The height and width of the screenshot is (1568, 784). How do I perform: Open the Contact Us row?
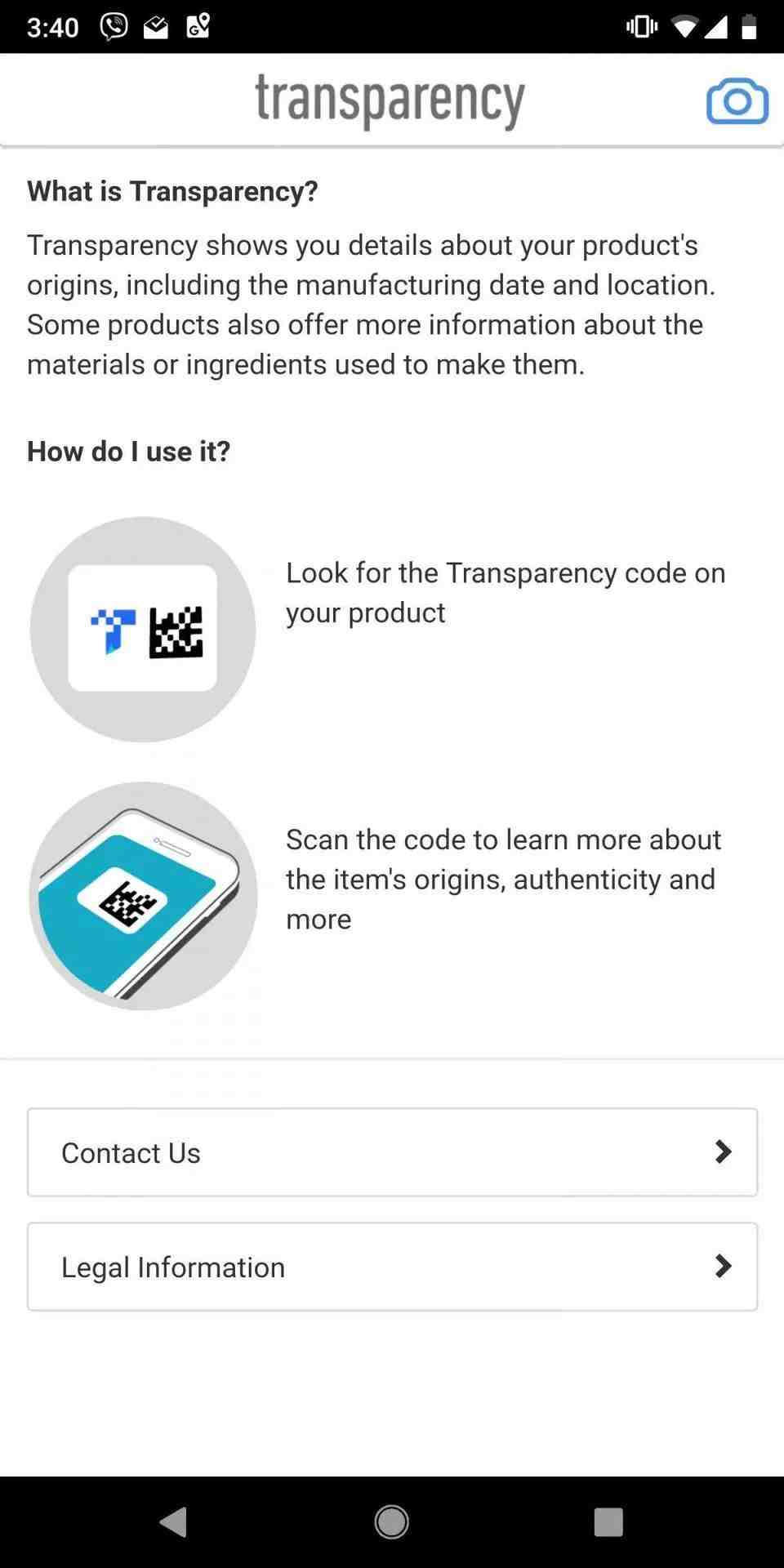392,1152
